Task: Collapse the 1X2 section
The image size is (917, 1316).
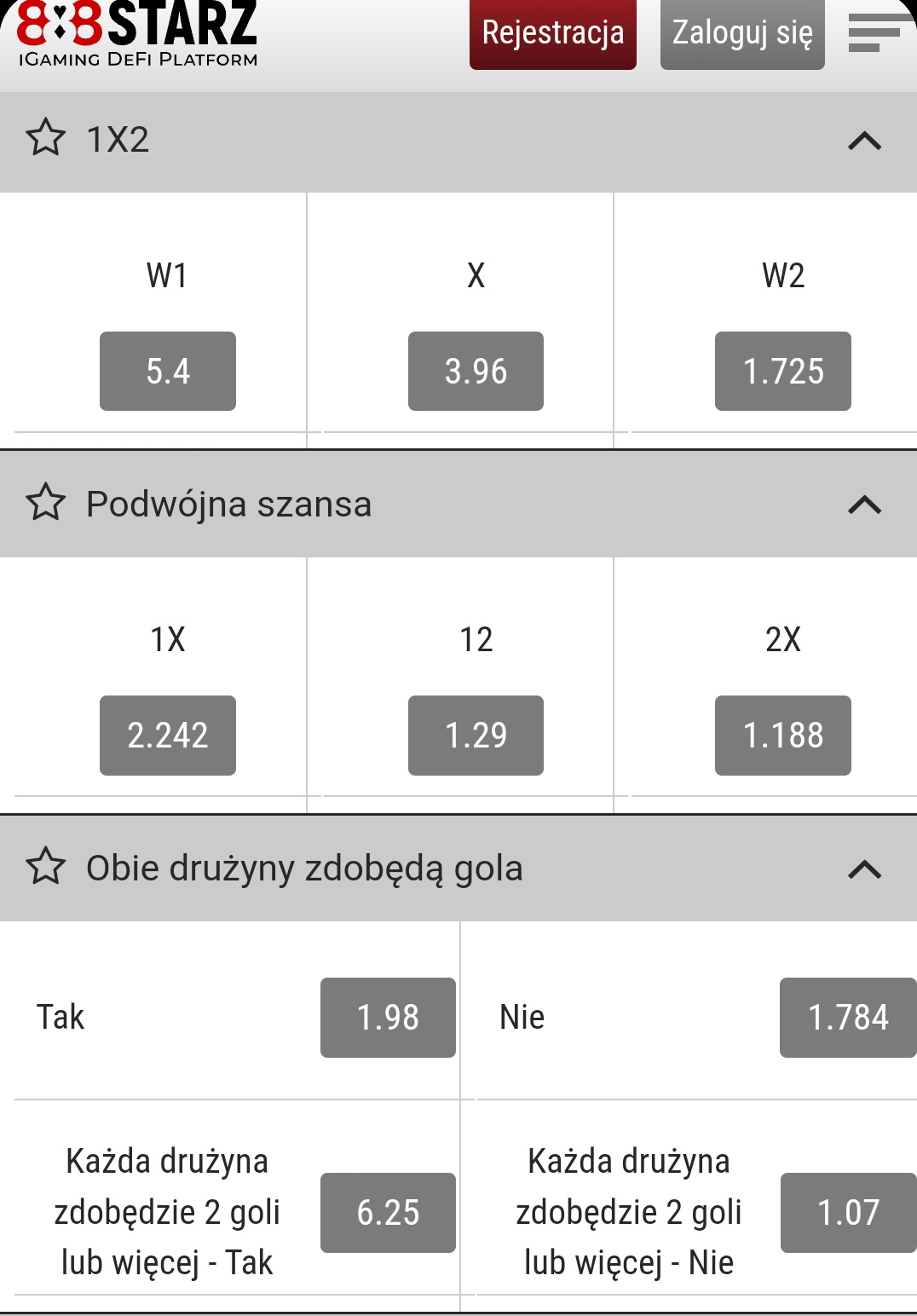Action: coord(864,141)
